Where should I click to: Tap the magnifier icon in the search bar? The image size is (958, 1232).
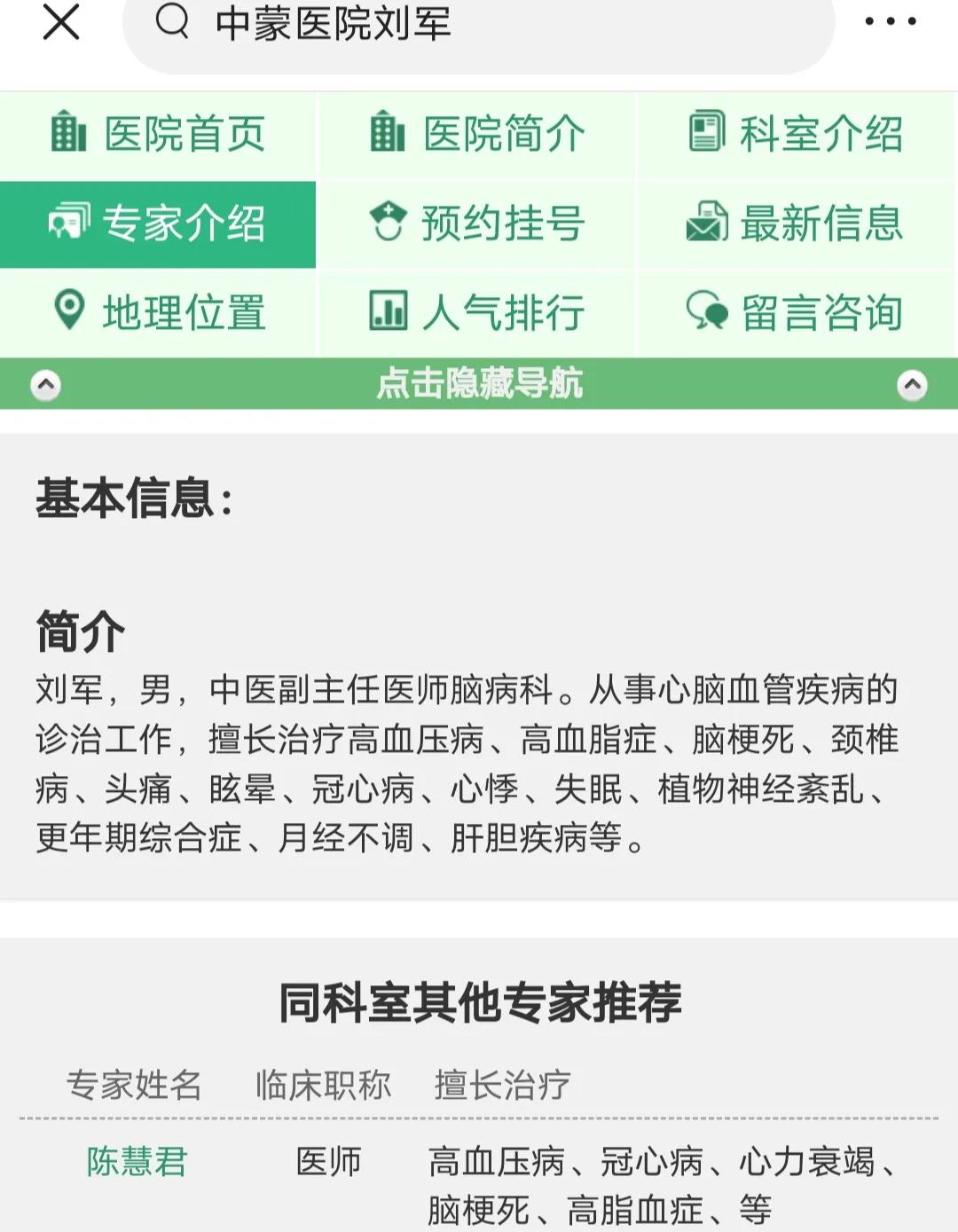pos(174,21)
